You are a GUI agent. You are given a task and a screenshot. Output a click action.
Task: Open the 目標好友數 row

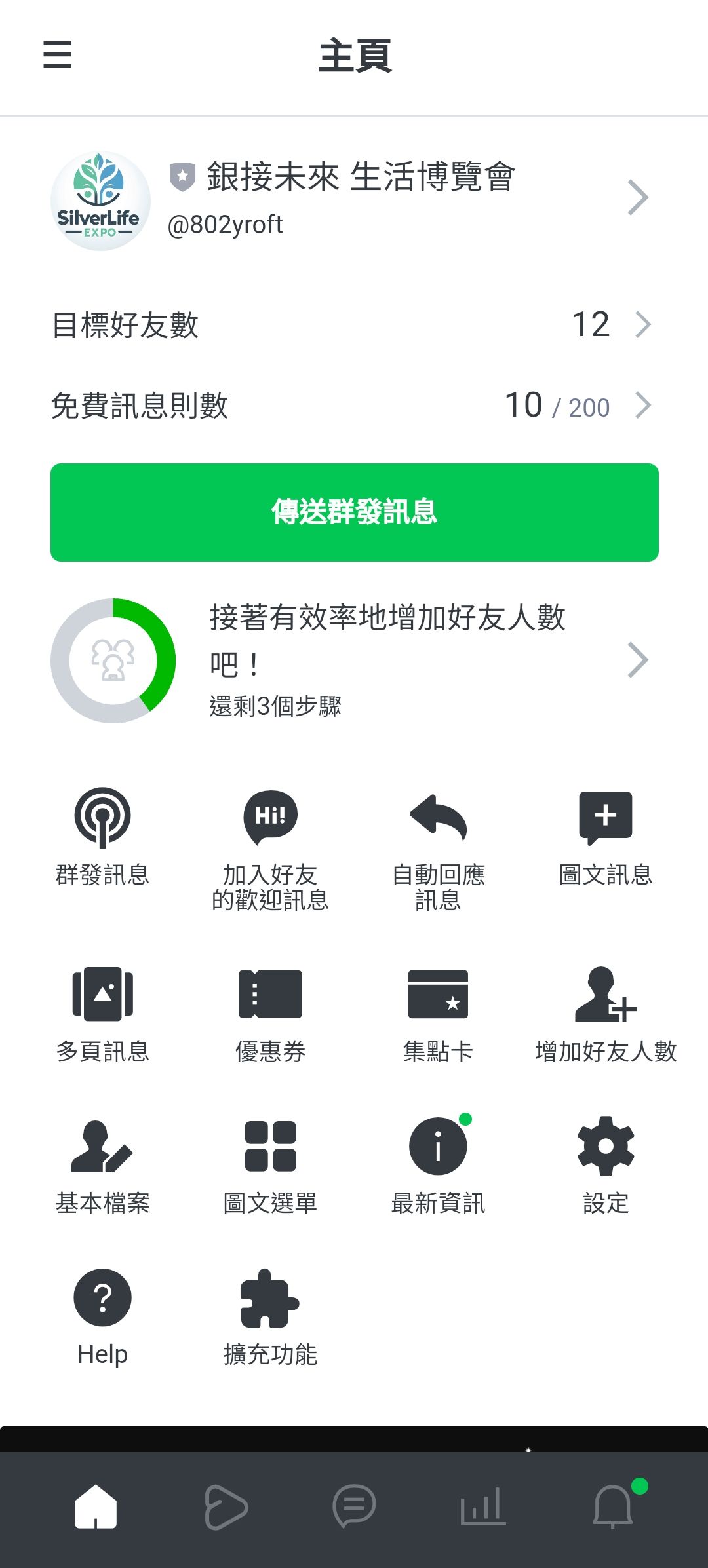click(354, 325)
